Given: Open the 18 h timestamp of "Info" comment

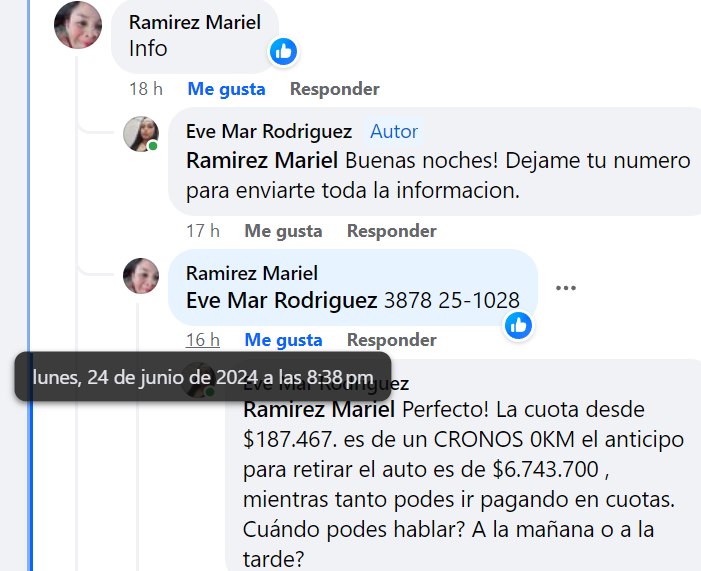Looking at the screenshot, I should pos(145,89).
